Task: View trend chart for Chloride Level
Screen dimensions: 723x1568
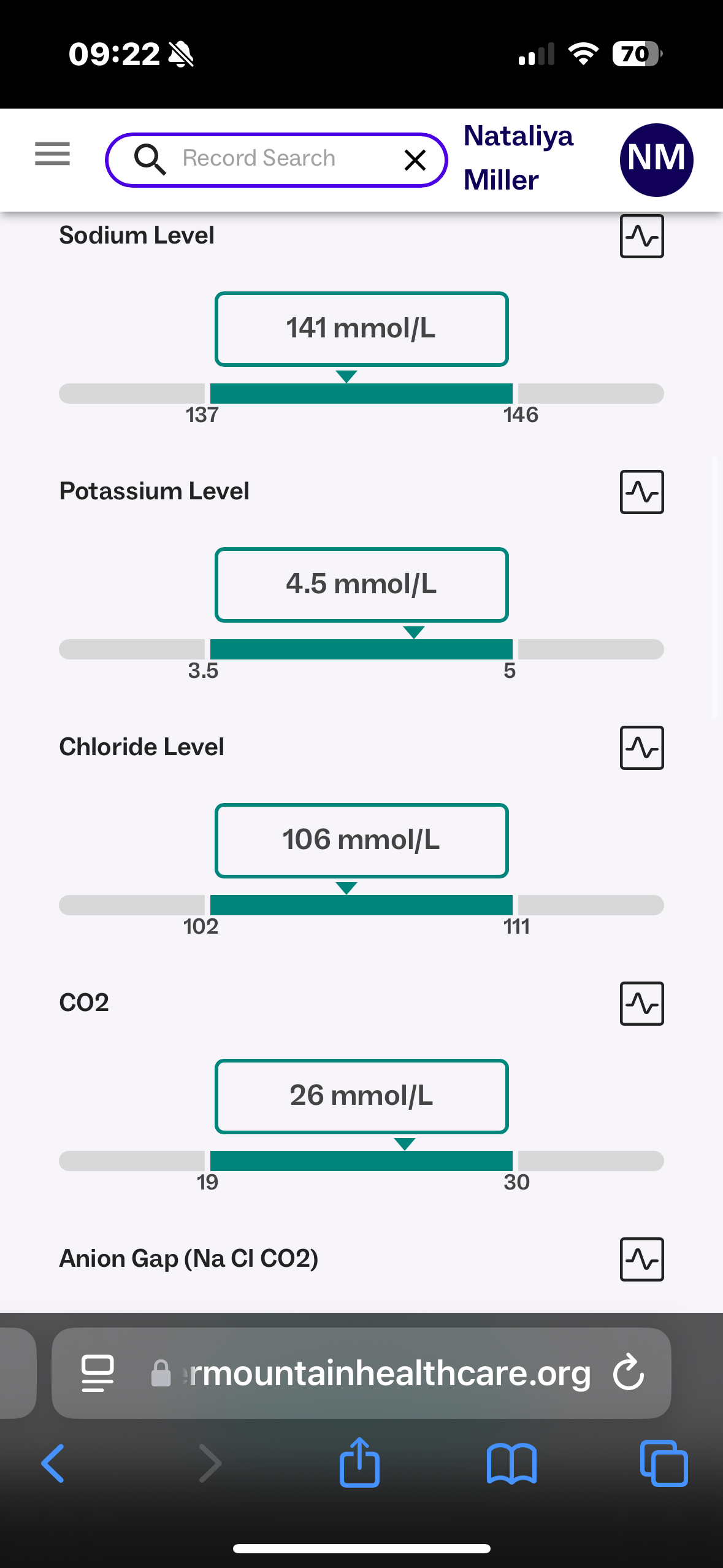Action: coord(641,748)
